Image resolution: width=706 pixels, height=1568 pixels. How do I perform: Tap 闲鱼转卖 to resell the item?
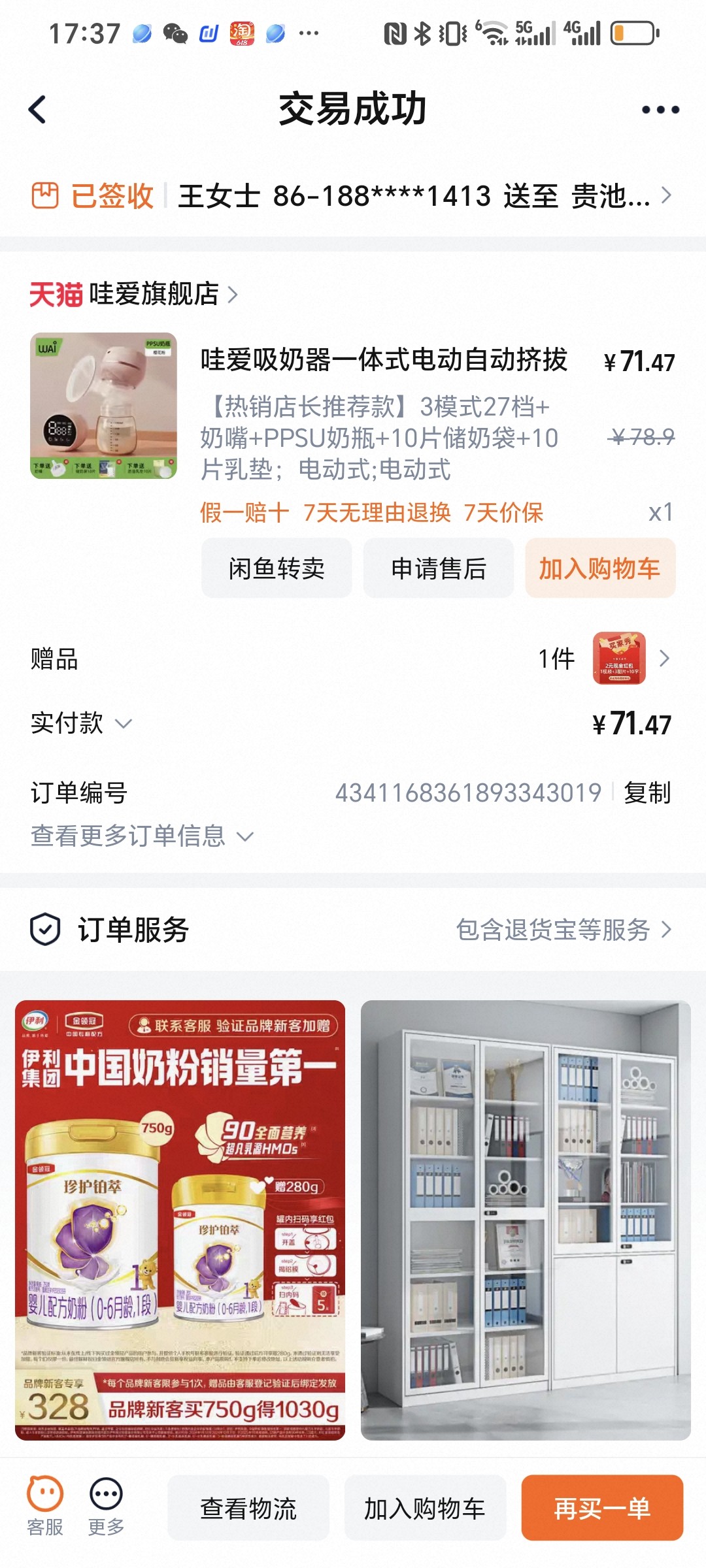pos(277,568)
